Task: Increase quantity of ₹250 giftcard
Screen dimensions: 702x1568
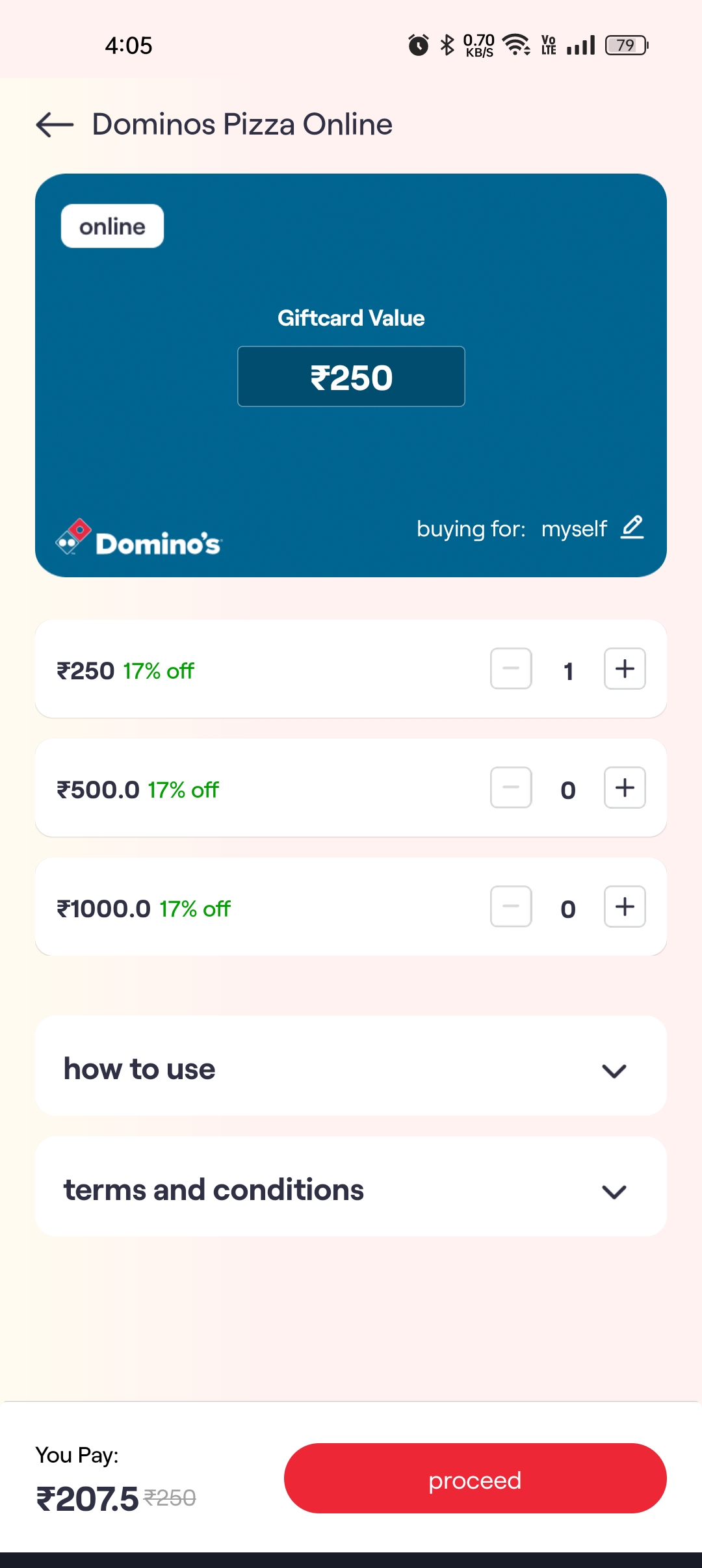Action: tap(625, 669)
